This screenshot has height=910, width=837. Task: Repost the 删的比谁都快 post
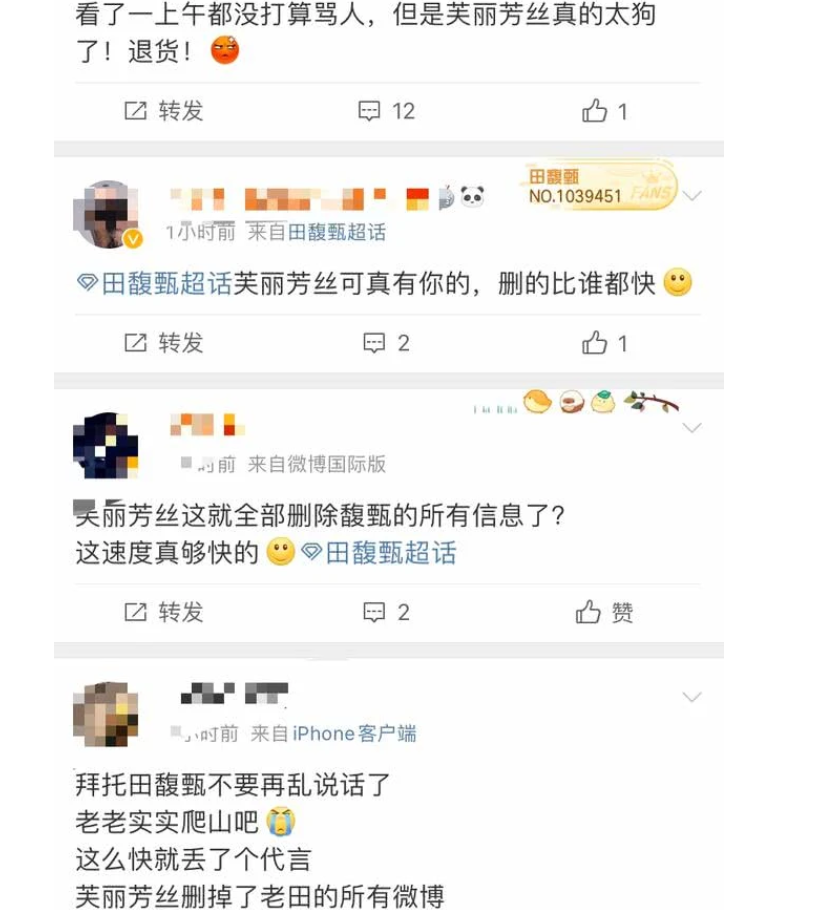(163, 343)
